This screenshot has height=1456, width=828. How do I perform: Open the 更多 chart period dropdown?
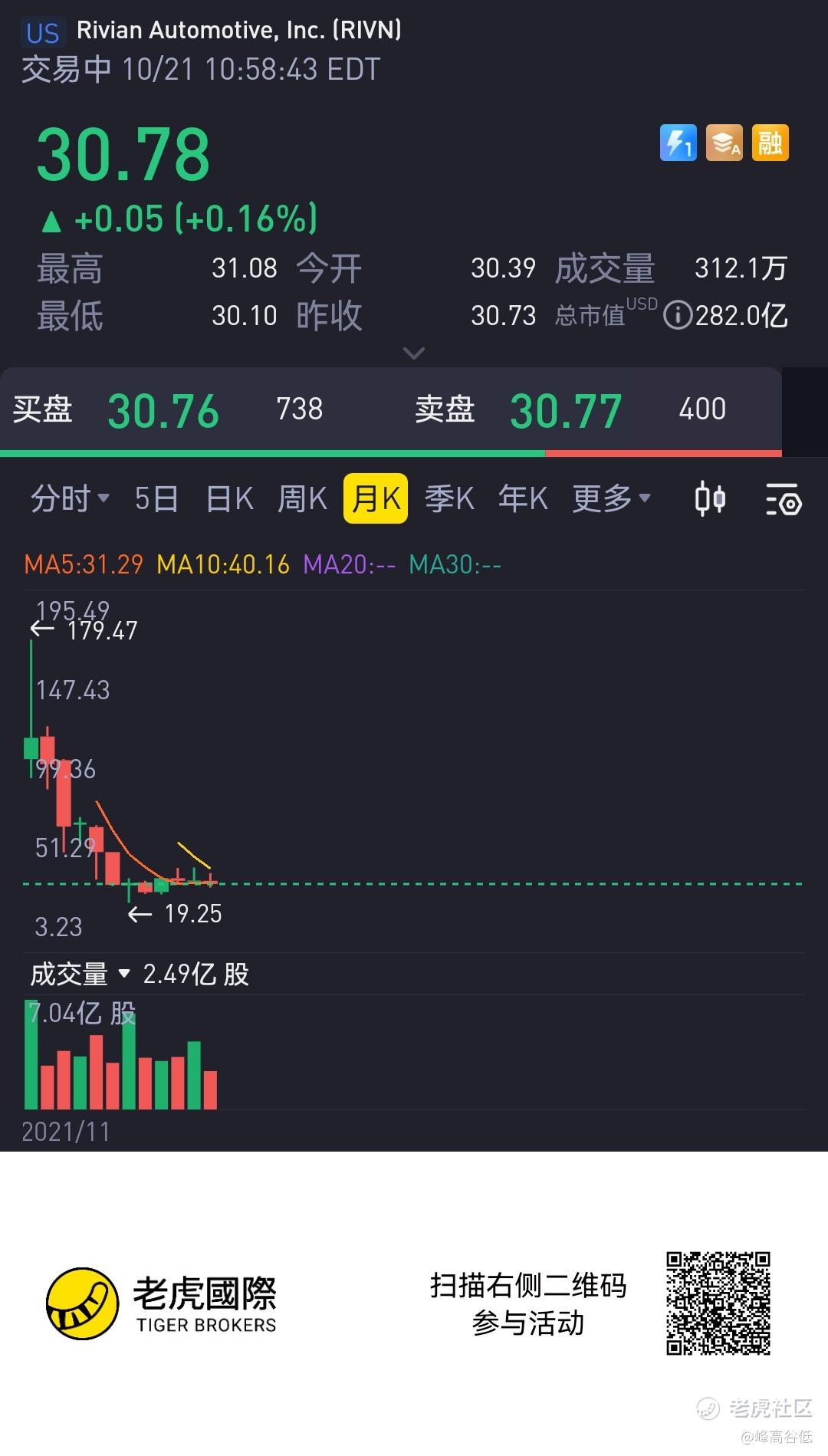(612, 498)
